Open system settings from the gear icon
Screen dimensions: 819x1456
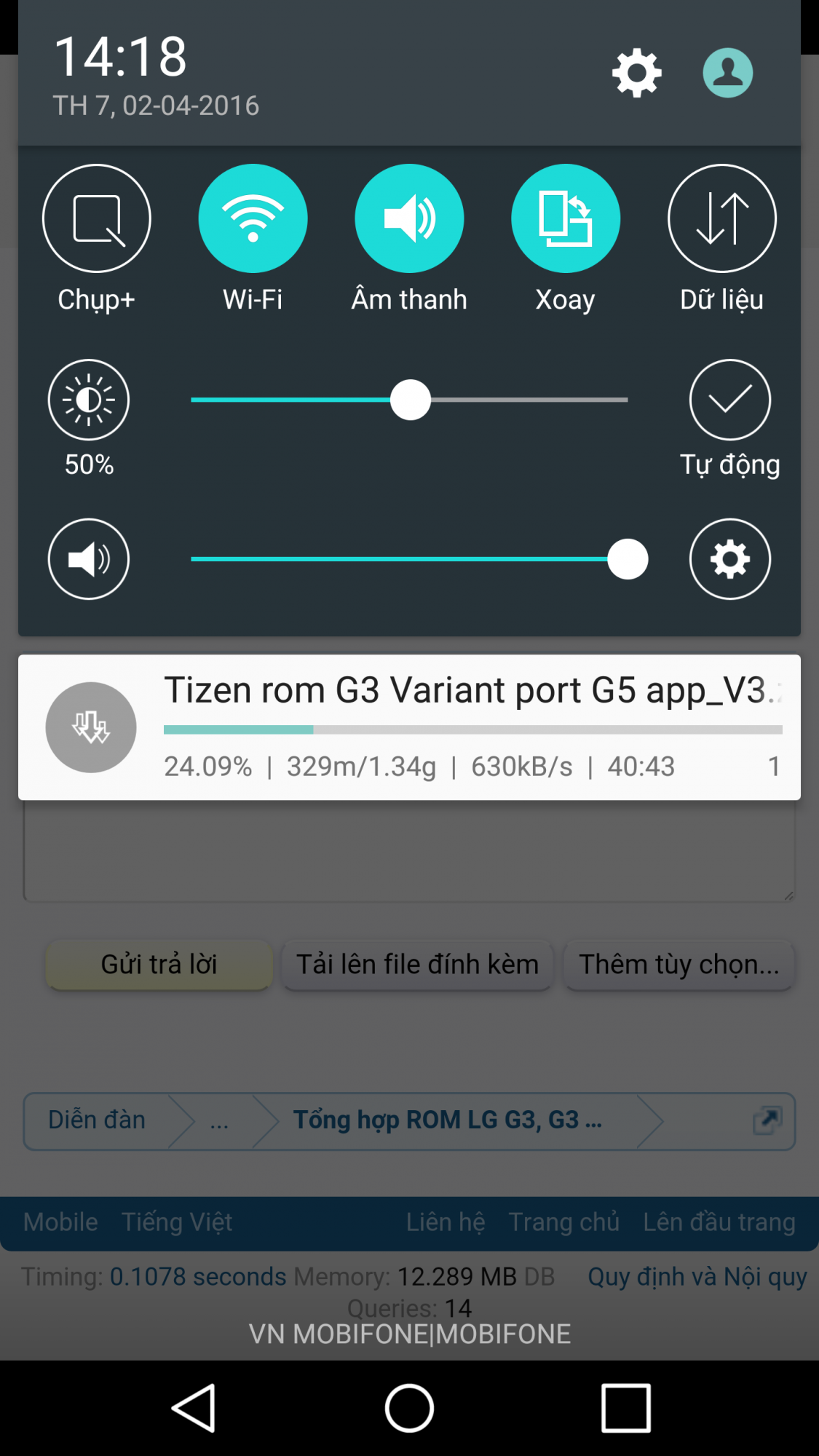(x=637, y=73)
